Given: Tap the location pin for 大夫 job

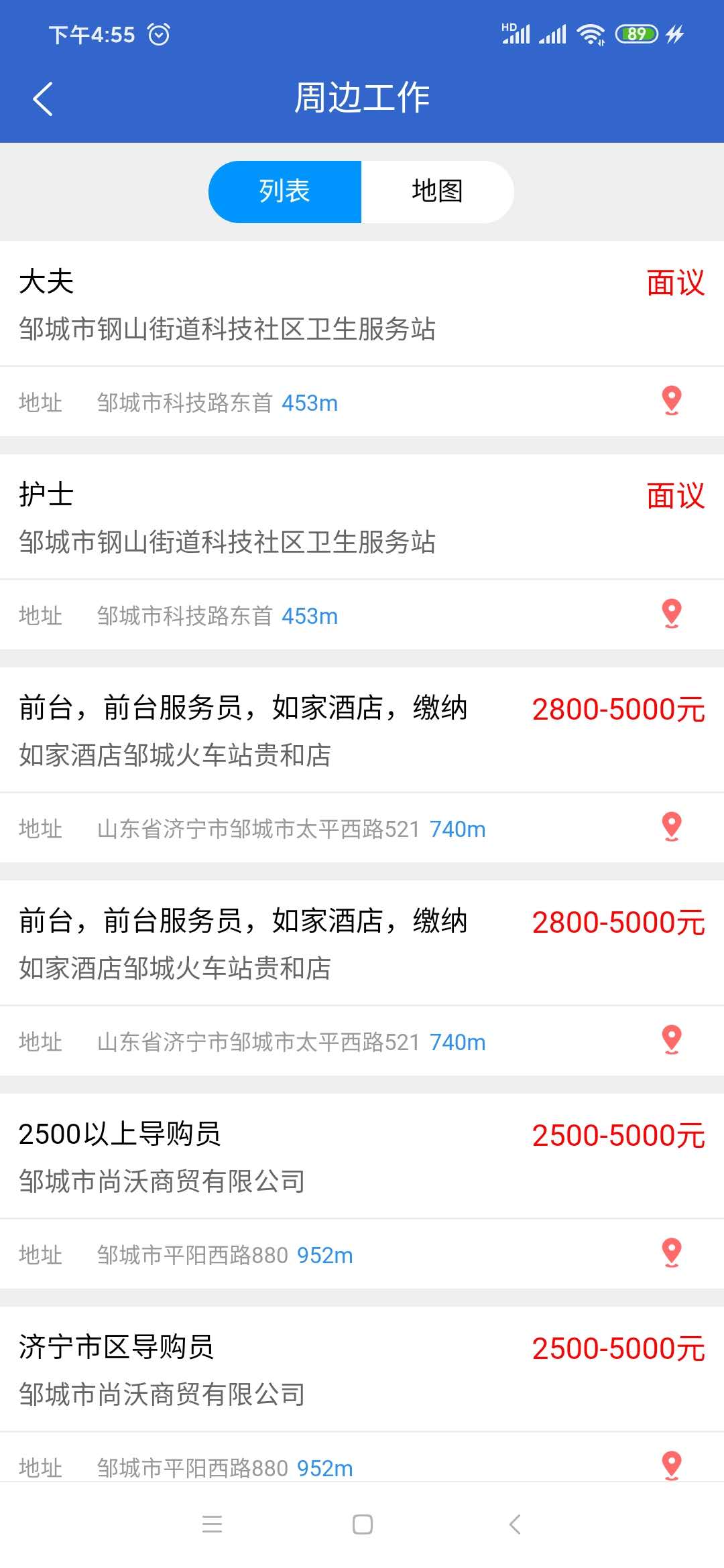Looking at the screenshot, I should [672, 401].
